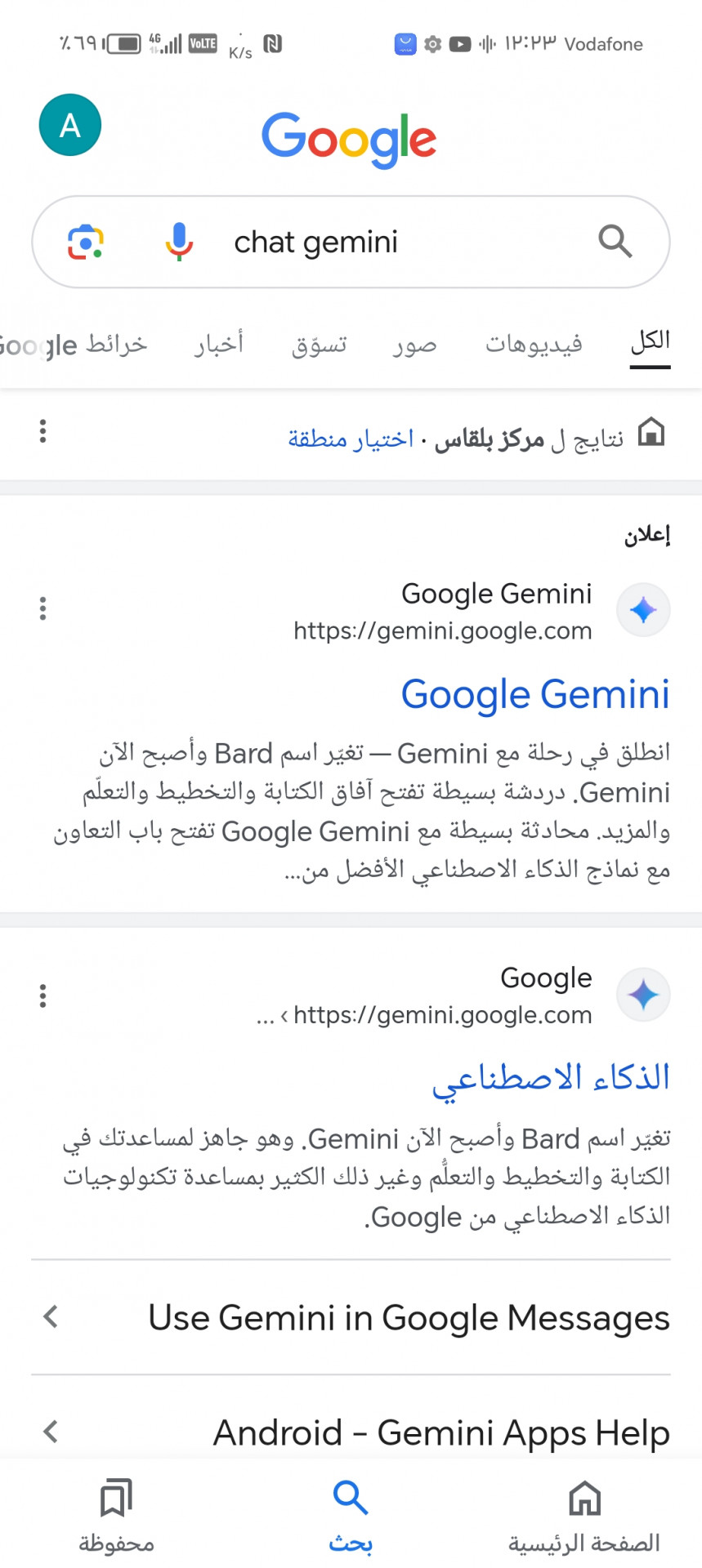Go to the الصفحة الرئيسية tab
The height and width of the screenshot is (1568, 702).
pos(584,1517)
